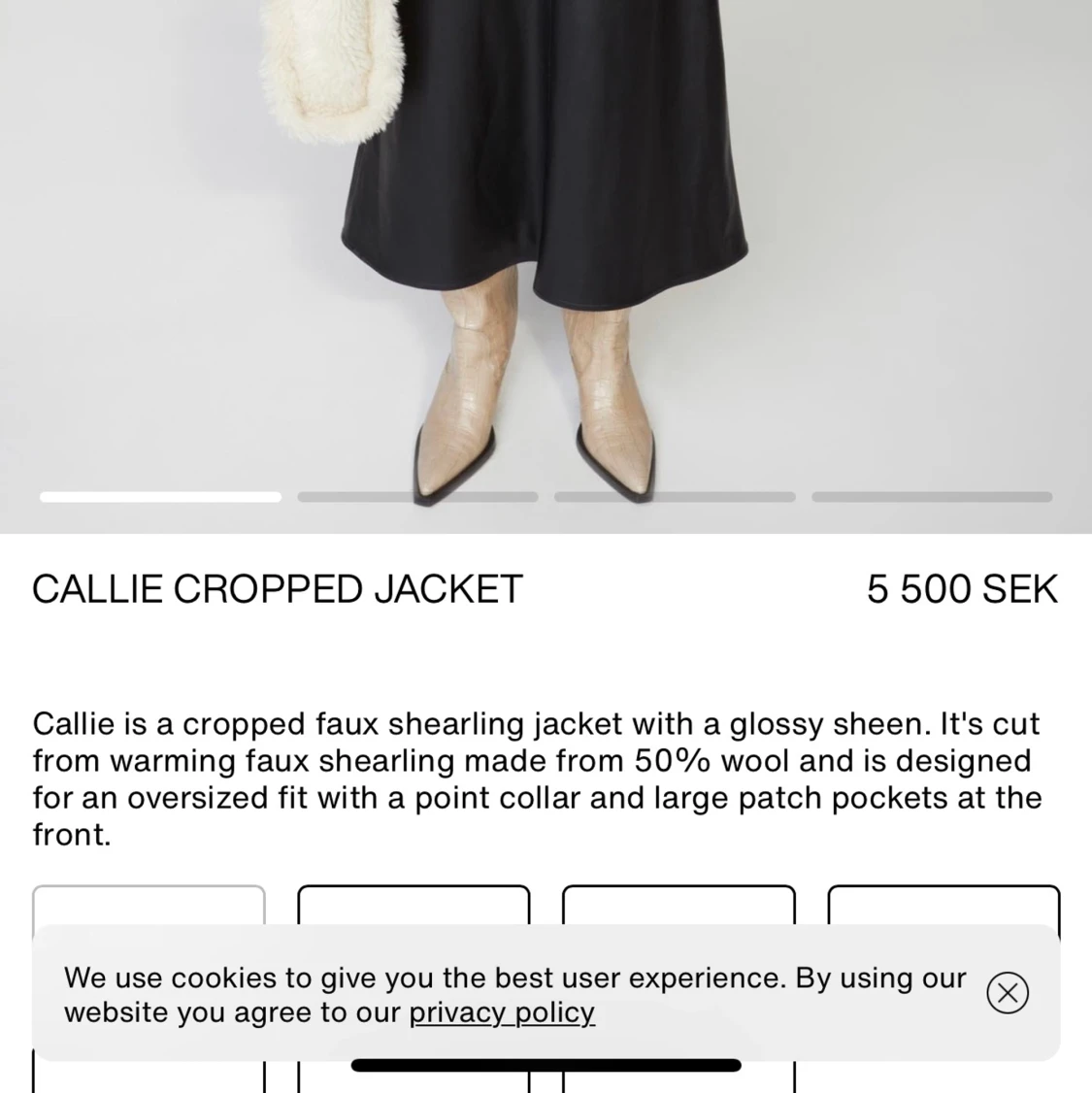Image resolution: width=1092 pixels, height=1093 pixels.
Task: Tap the product description paragraph
Action: [537, 777]
